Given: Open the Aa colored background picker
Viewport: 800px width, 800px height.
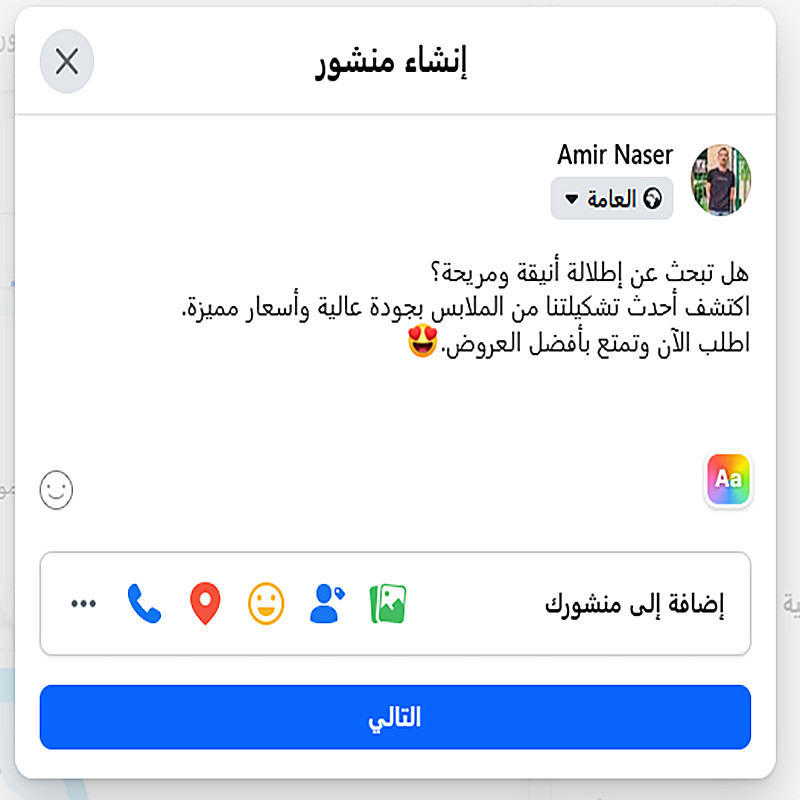Looking at the screenshot, I should click(x=728, y=480).
